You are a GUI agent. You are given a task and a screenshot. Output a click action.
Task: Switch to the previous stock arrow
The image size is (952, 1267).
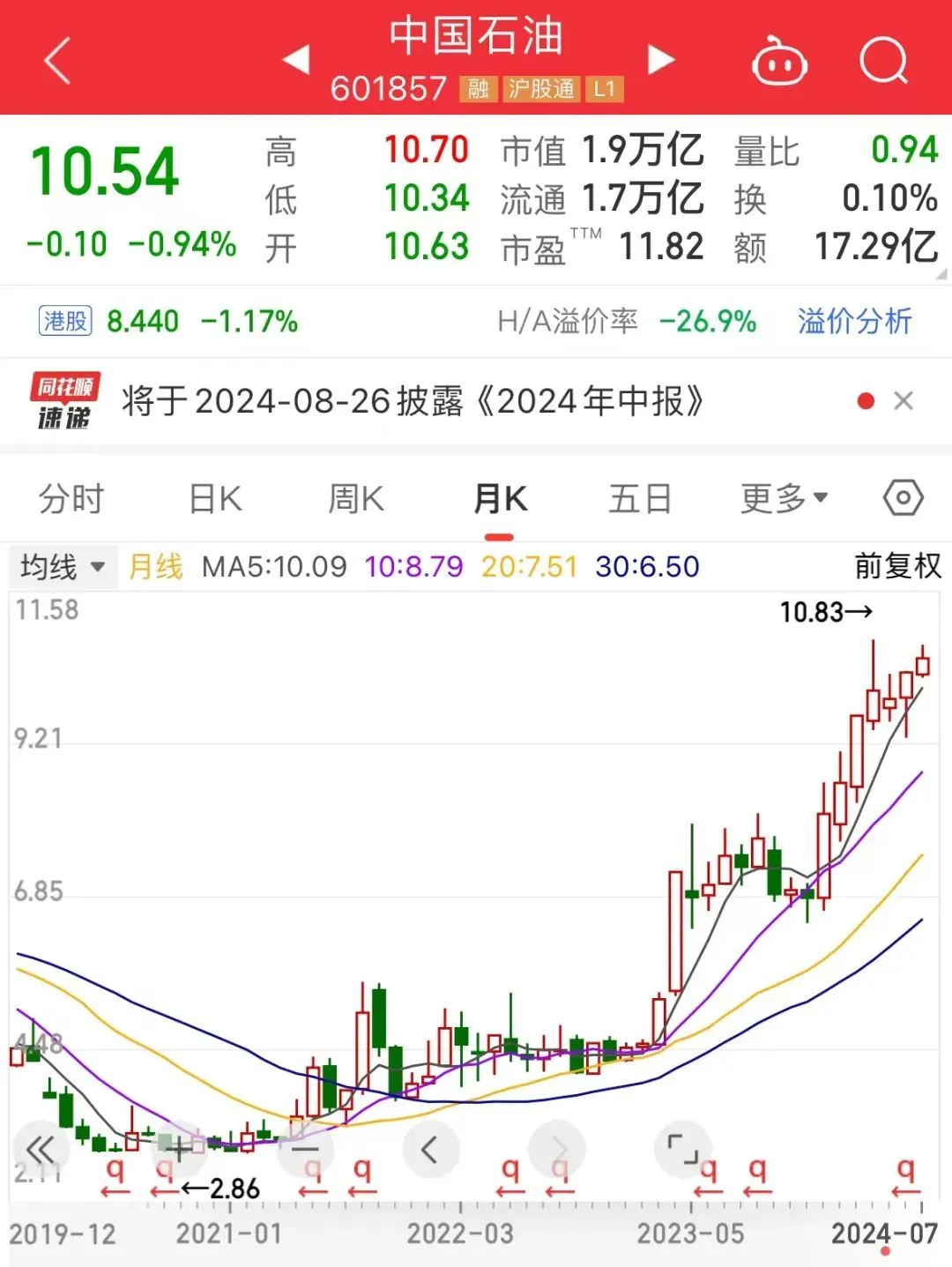tap(296, 60)
